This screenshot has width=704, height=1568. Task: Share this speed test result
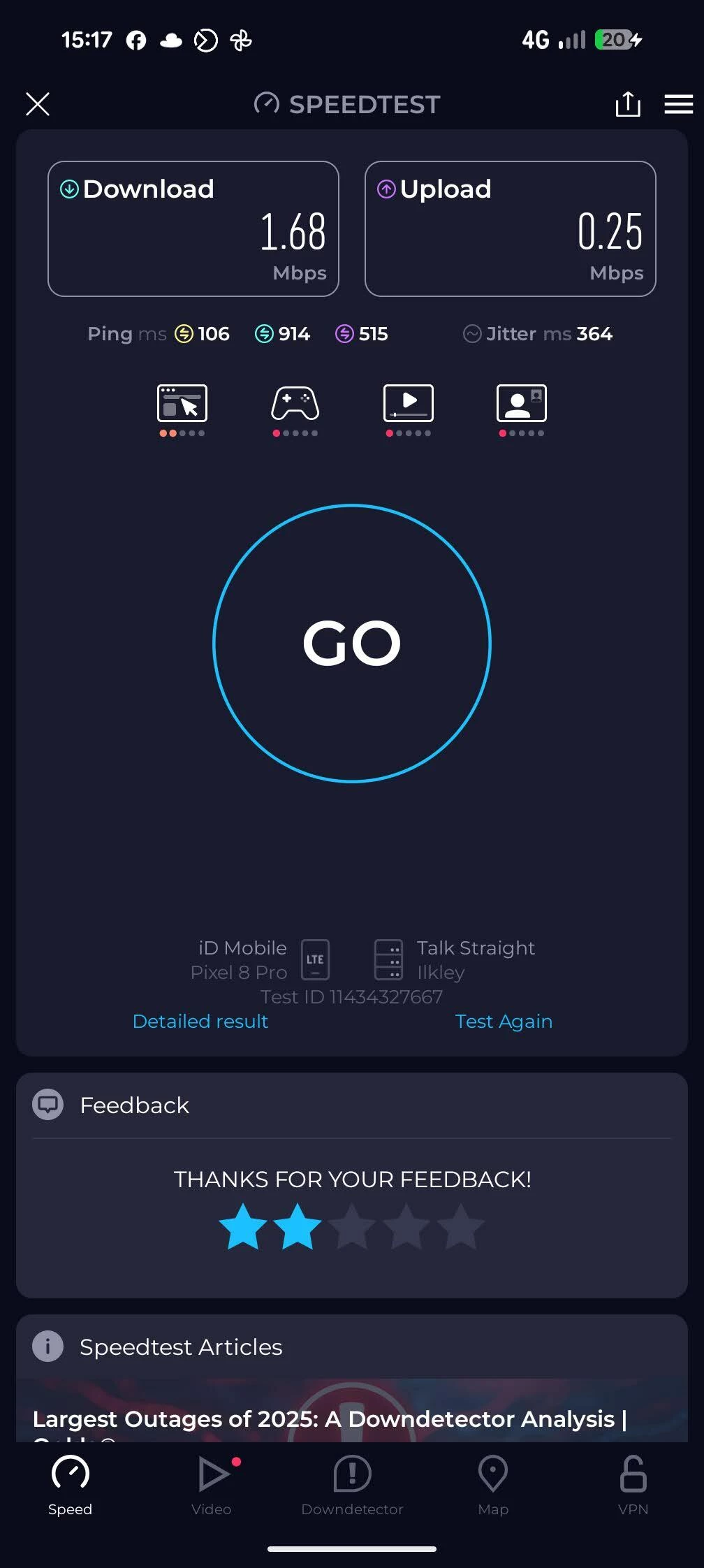pos(627,104)
